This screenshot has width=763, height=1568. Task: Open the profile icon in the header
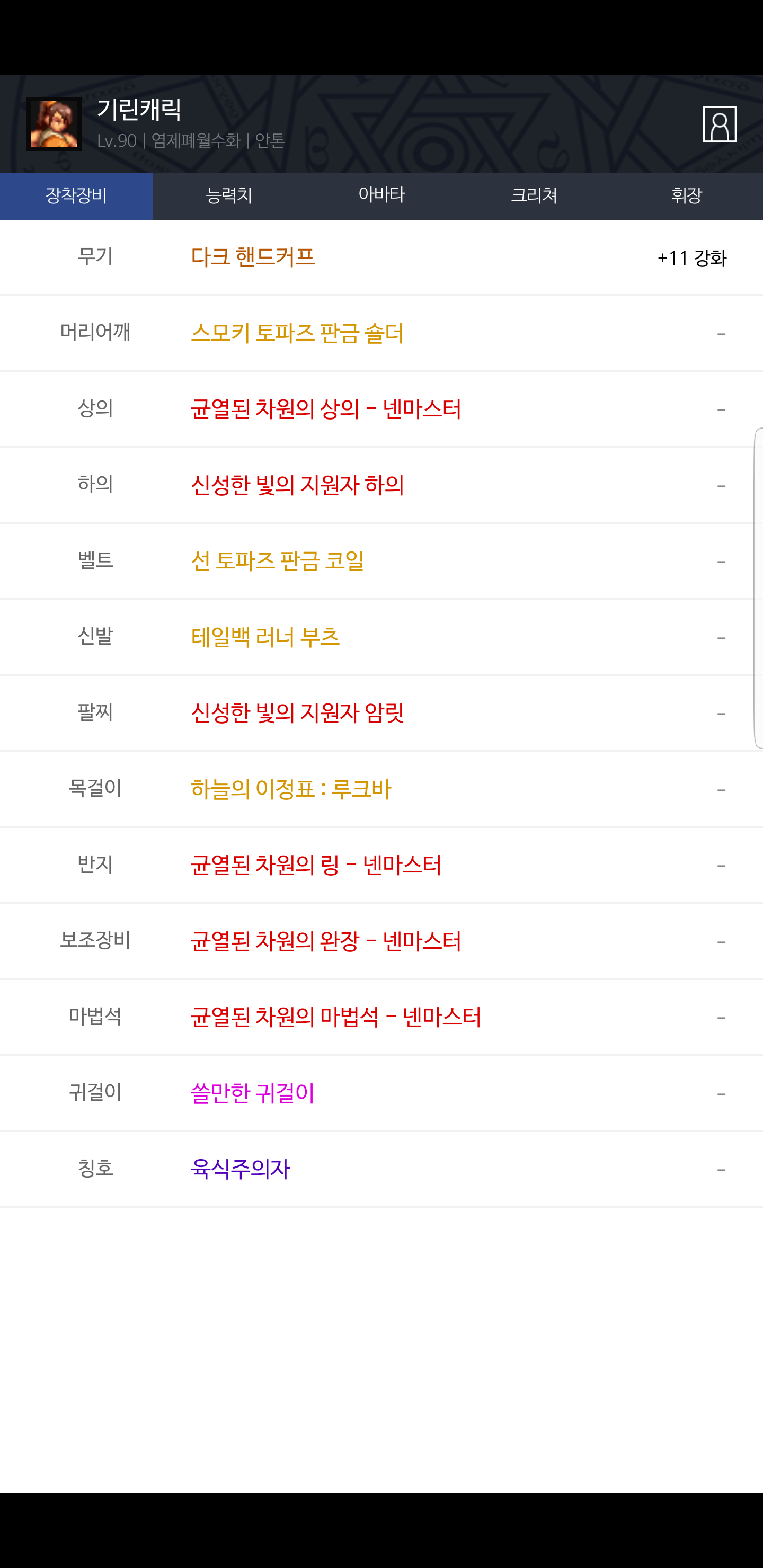pos(719,124)
